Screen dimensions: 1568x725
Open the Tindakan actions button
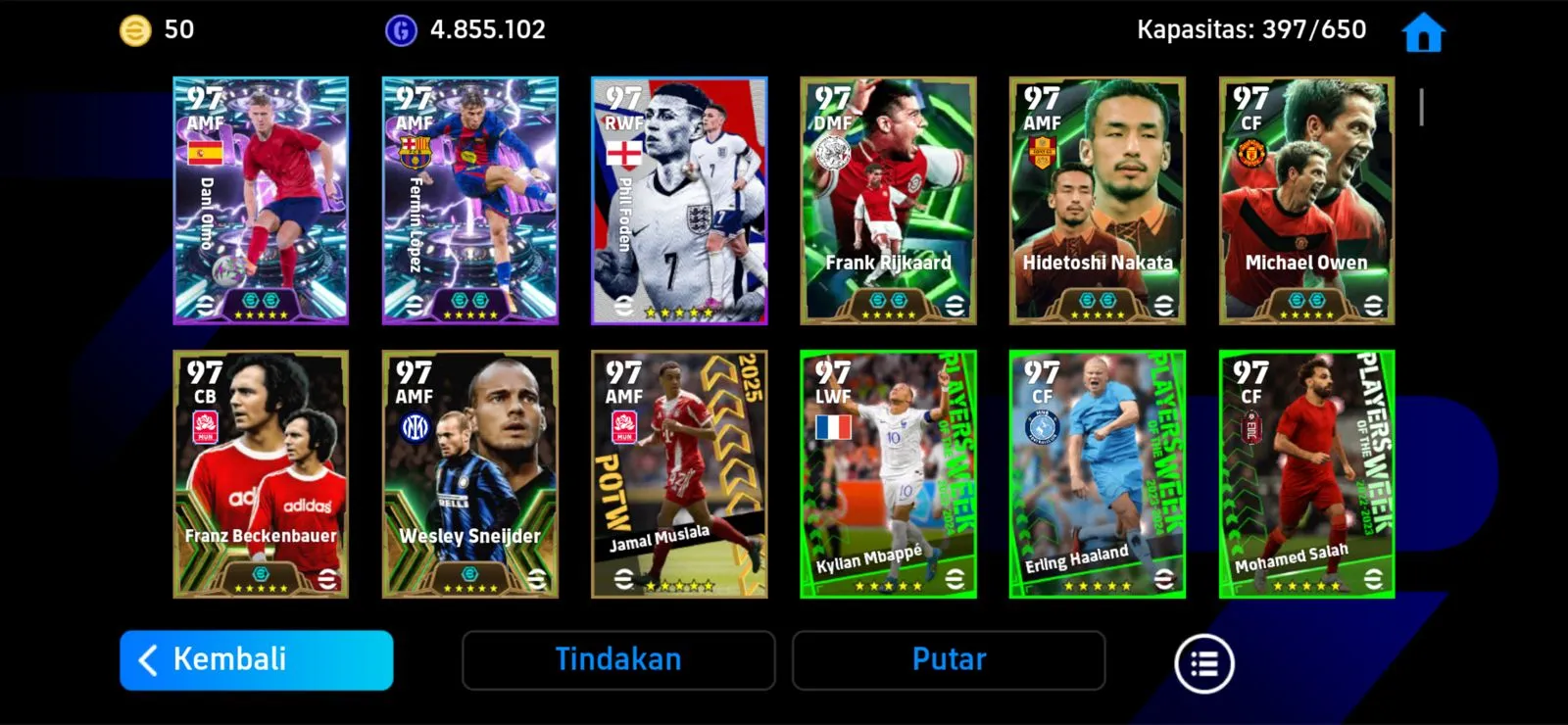tap(618, 659)
